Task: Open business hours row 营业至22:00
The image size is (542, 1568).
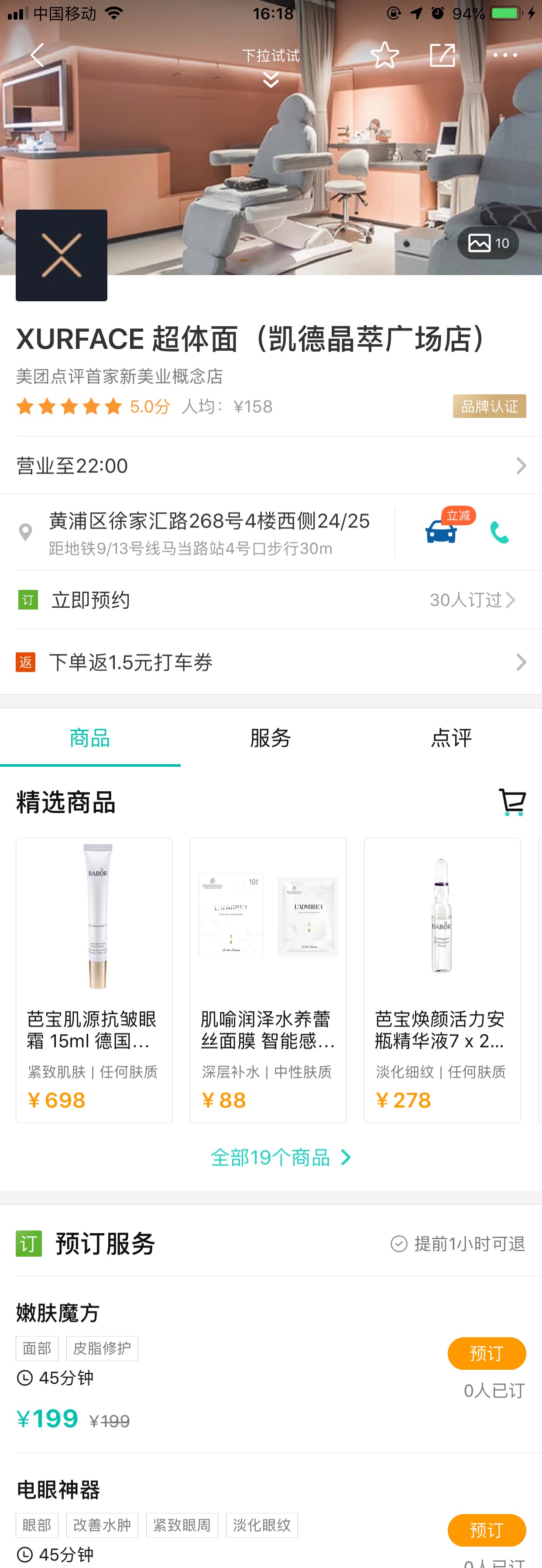Action: point(271,465)
